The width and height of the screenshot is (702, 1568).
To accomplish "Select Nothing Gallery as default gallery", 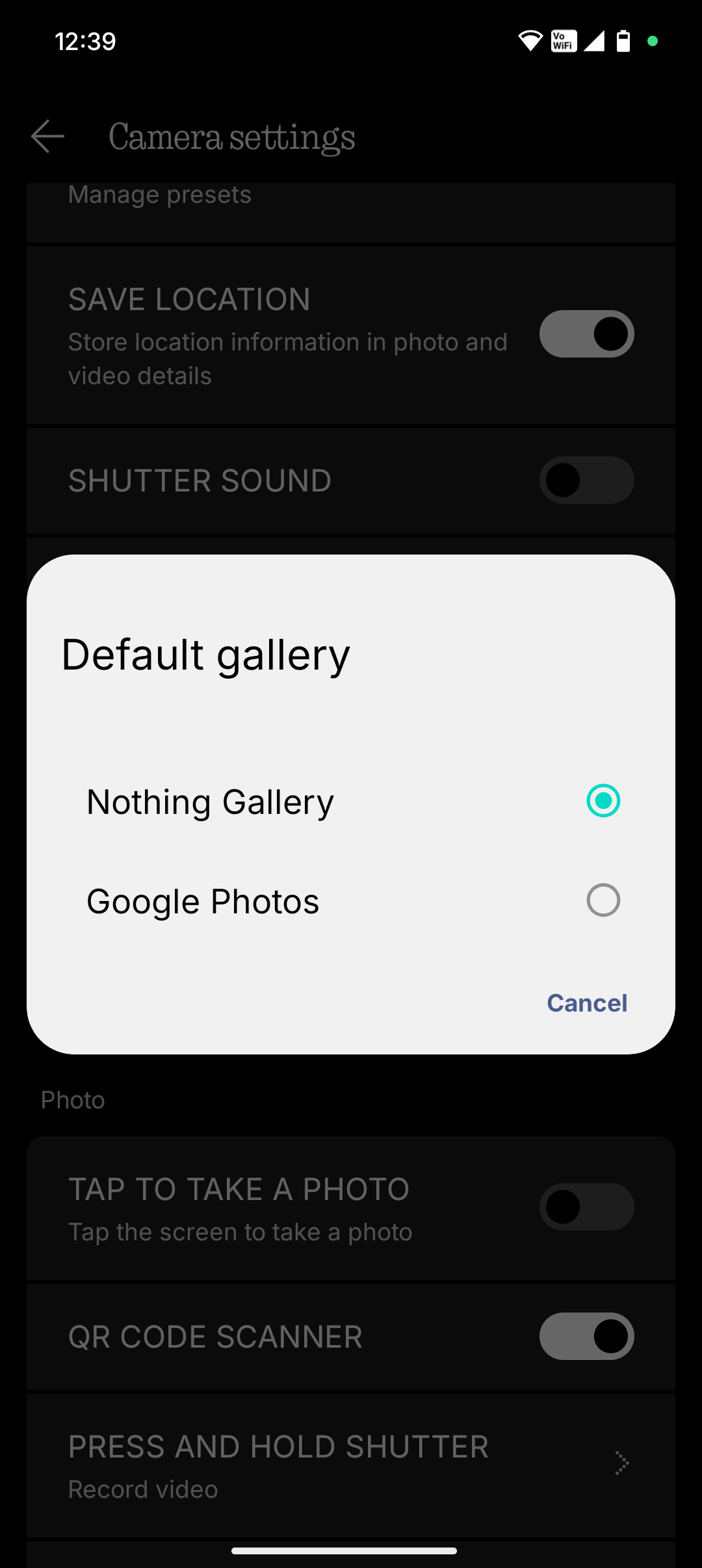I will pos(603,800).
